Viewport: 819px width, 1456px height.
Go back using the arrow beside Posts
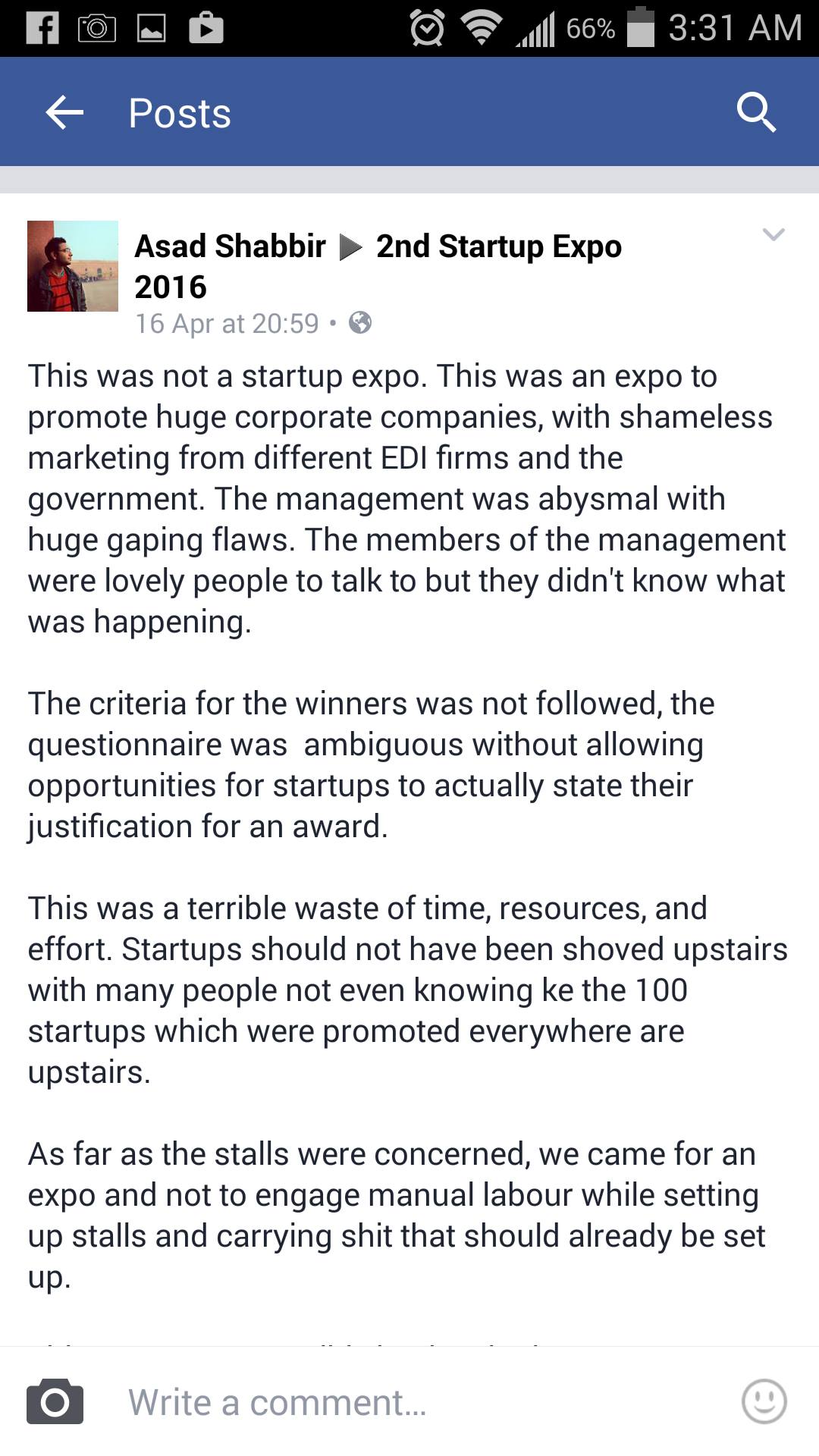tap(64, 113)
